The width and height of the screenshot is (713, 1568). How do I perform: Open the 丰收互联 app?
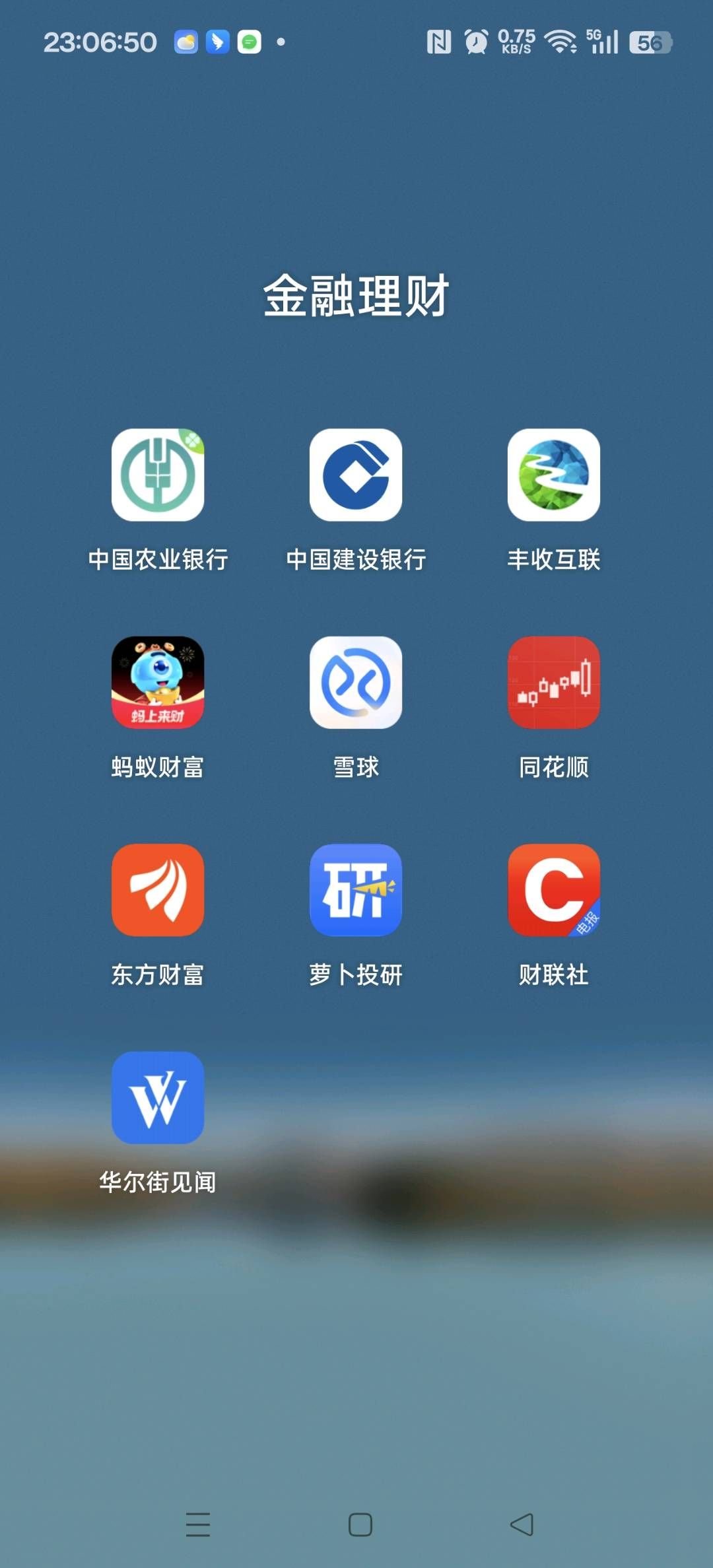coord(554,475)
